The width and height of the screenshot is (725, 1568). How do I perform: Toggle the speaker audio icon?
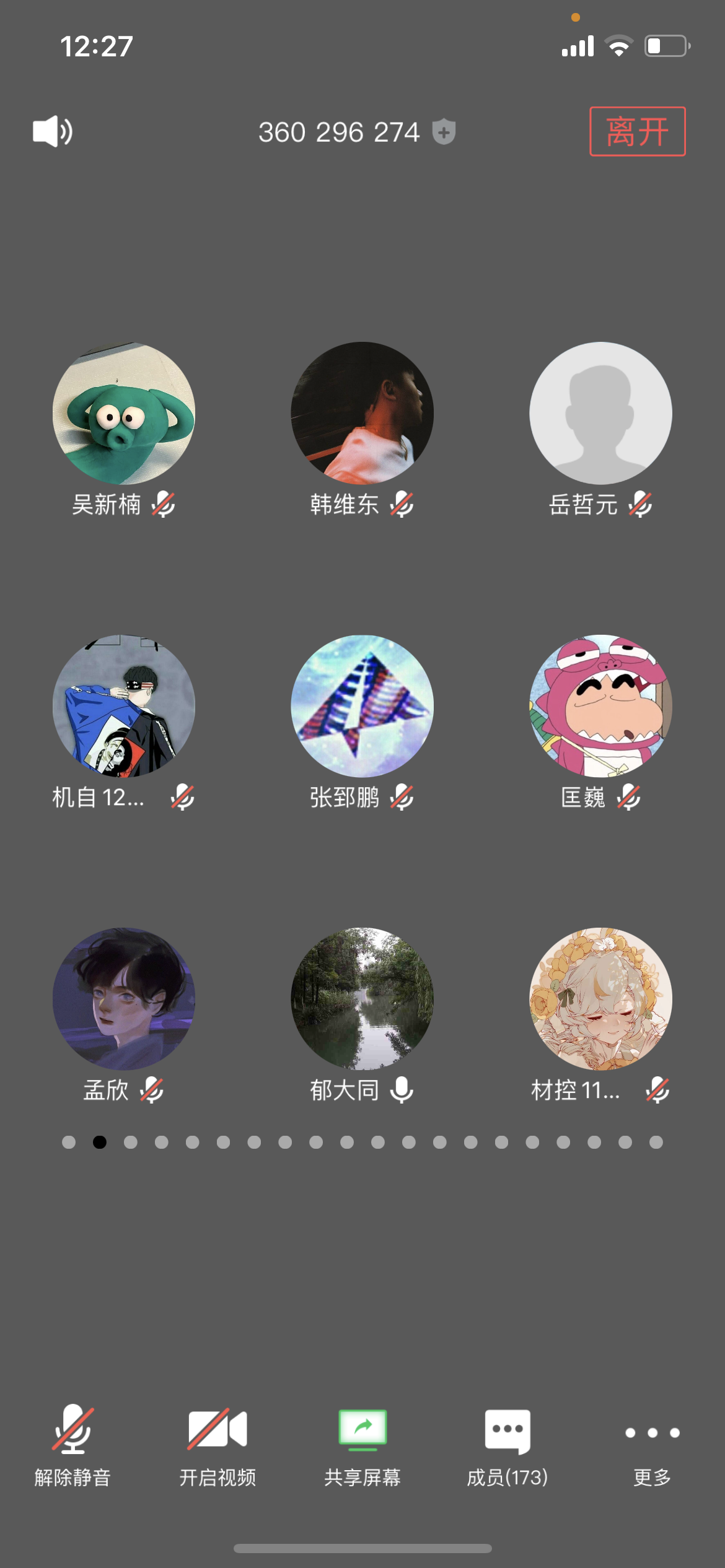tap(53, 131)
